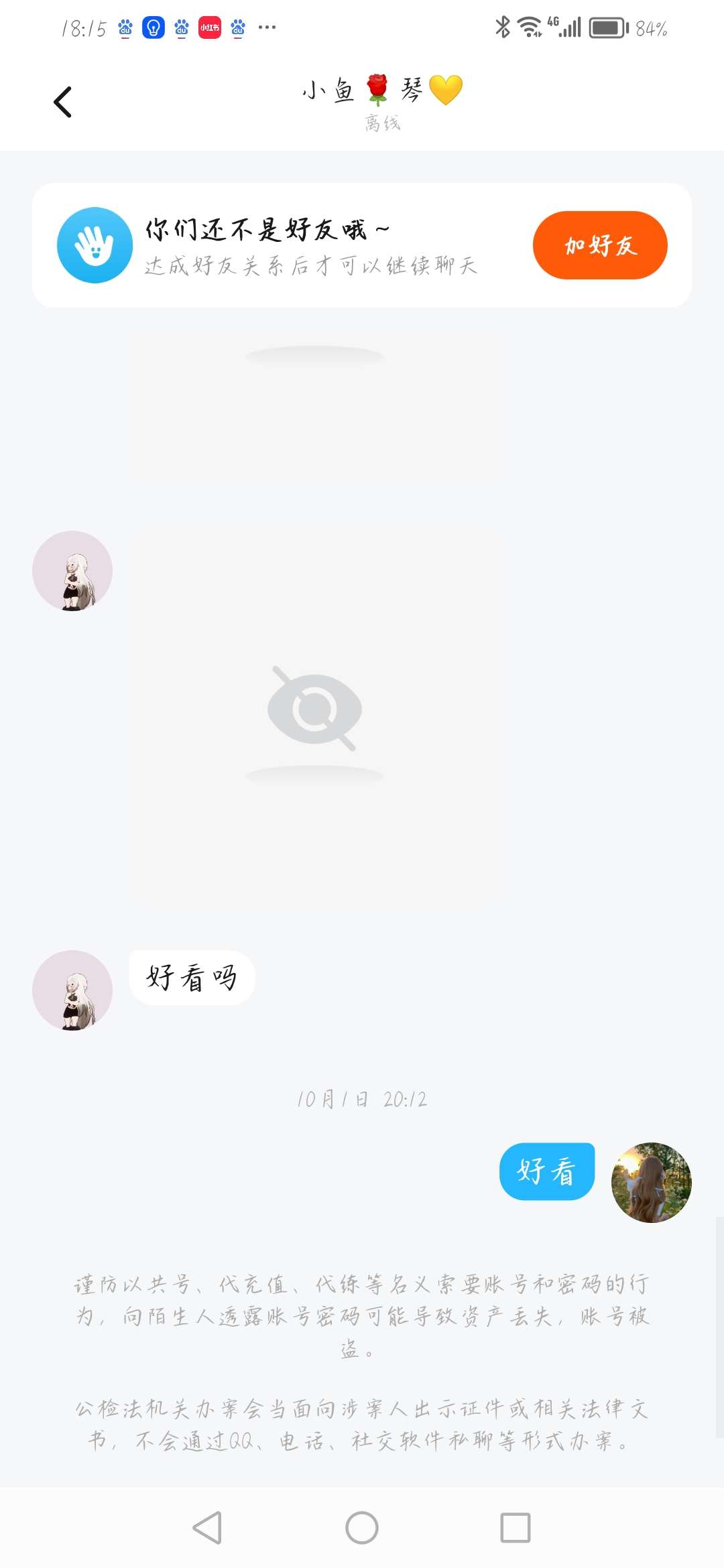Open the hidden image message

[315, 707]
